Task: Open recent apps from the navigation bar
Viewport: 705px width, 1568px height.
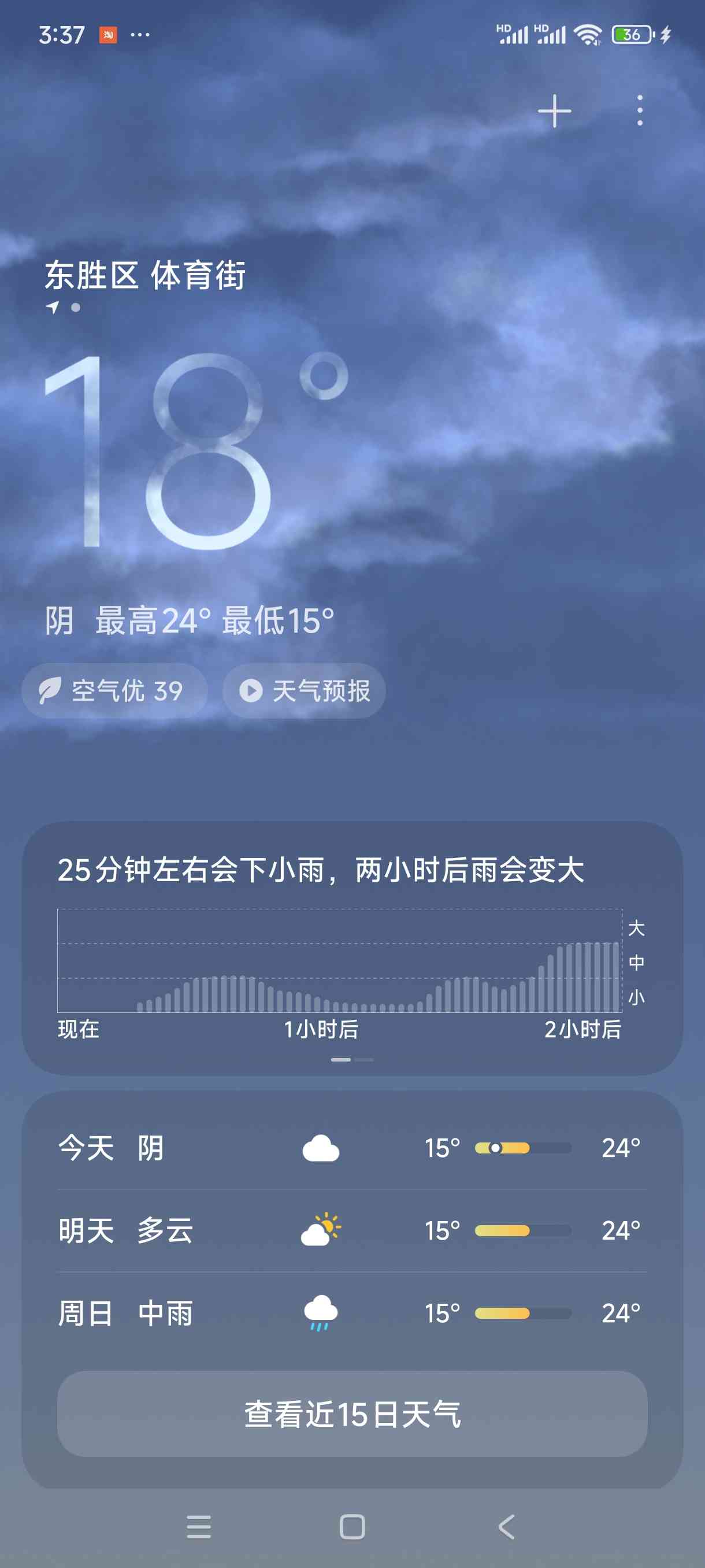Action: click(x=199, y=1526)
